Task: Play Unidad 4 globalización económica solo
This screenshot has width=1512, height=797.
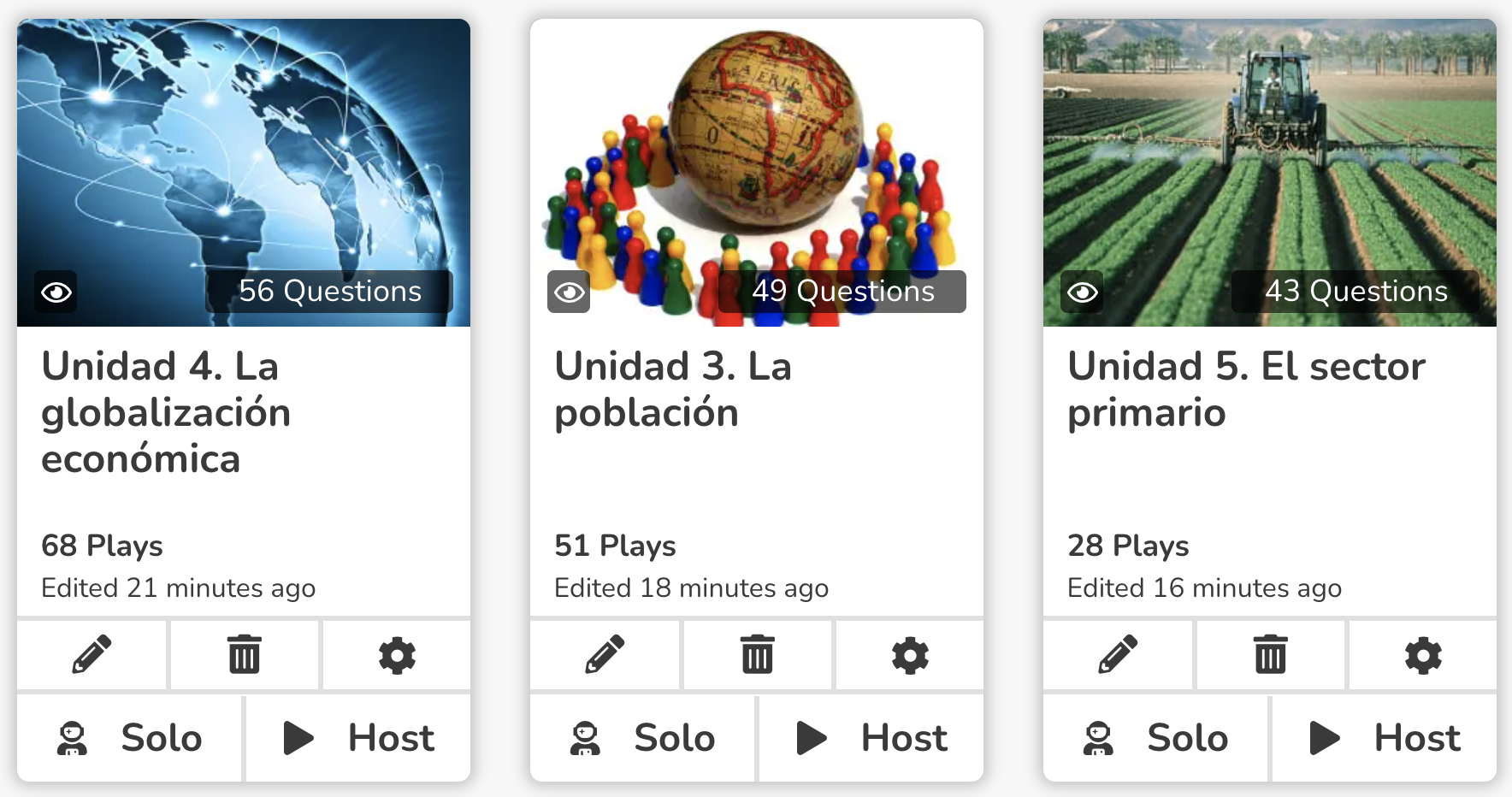Action: tap(130, 738)
